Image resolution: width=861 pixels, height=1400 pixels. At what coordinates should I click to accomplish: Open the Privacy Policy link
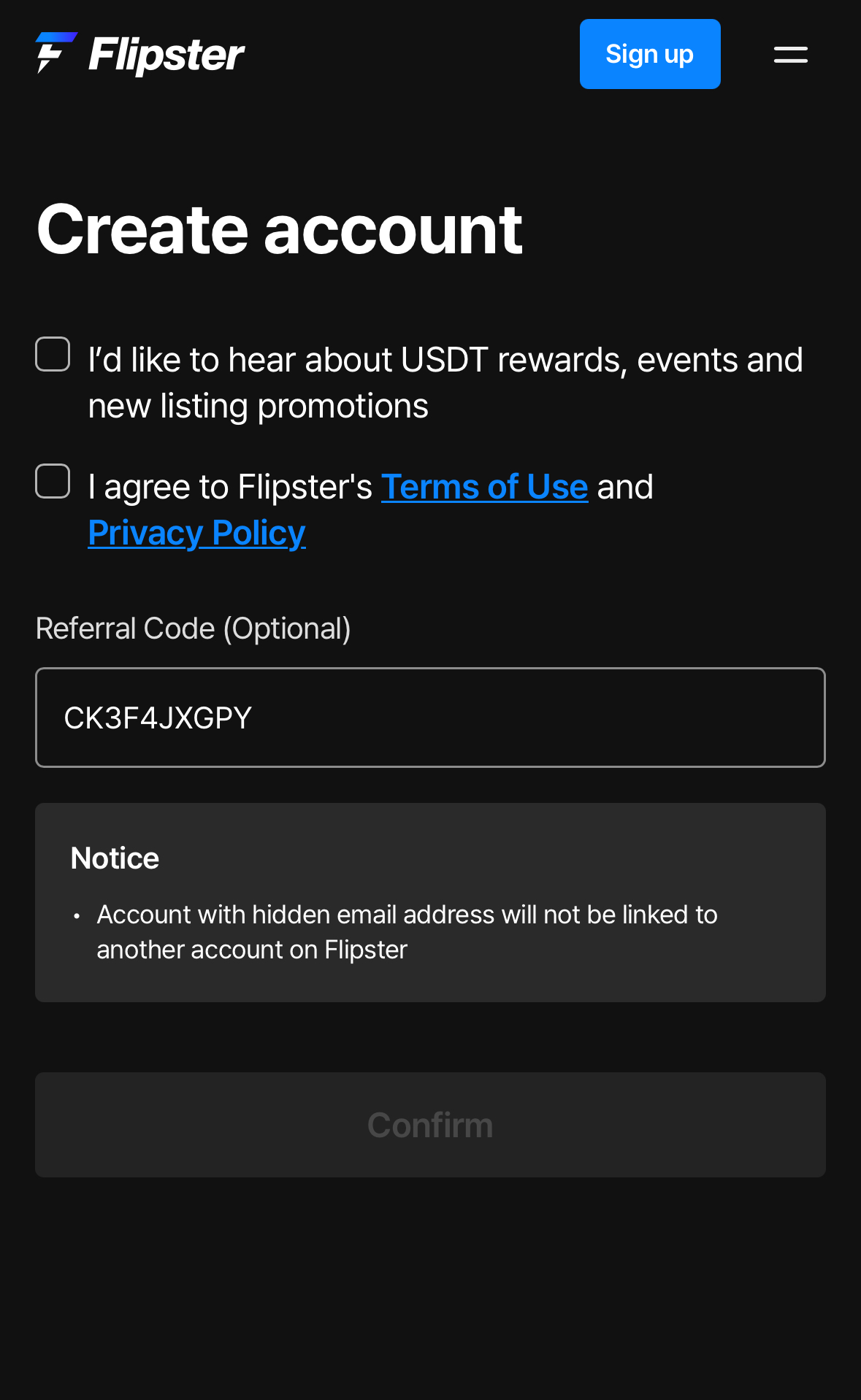point(196,533)
